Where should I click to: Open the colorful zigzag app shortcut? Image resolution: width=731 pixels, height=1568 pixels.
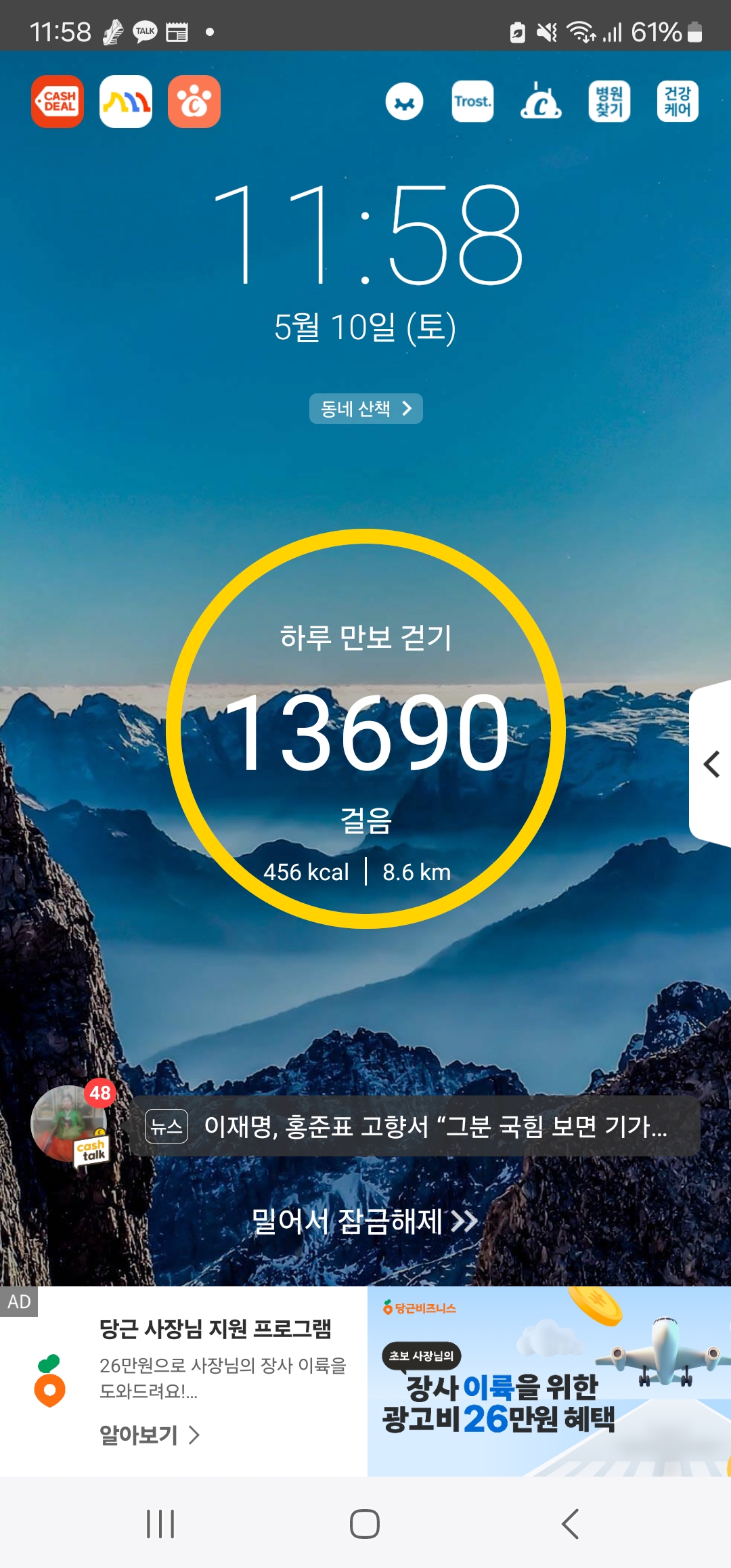(126, 102)
